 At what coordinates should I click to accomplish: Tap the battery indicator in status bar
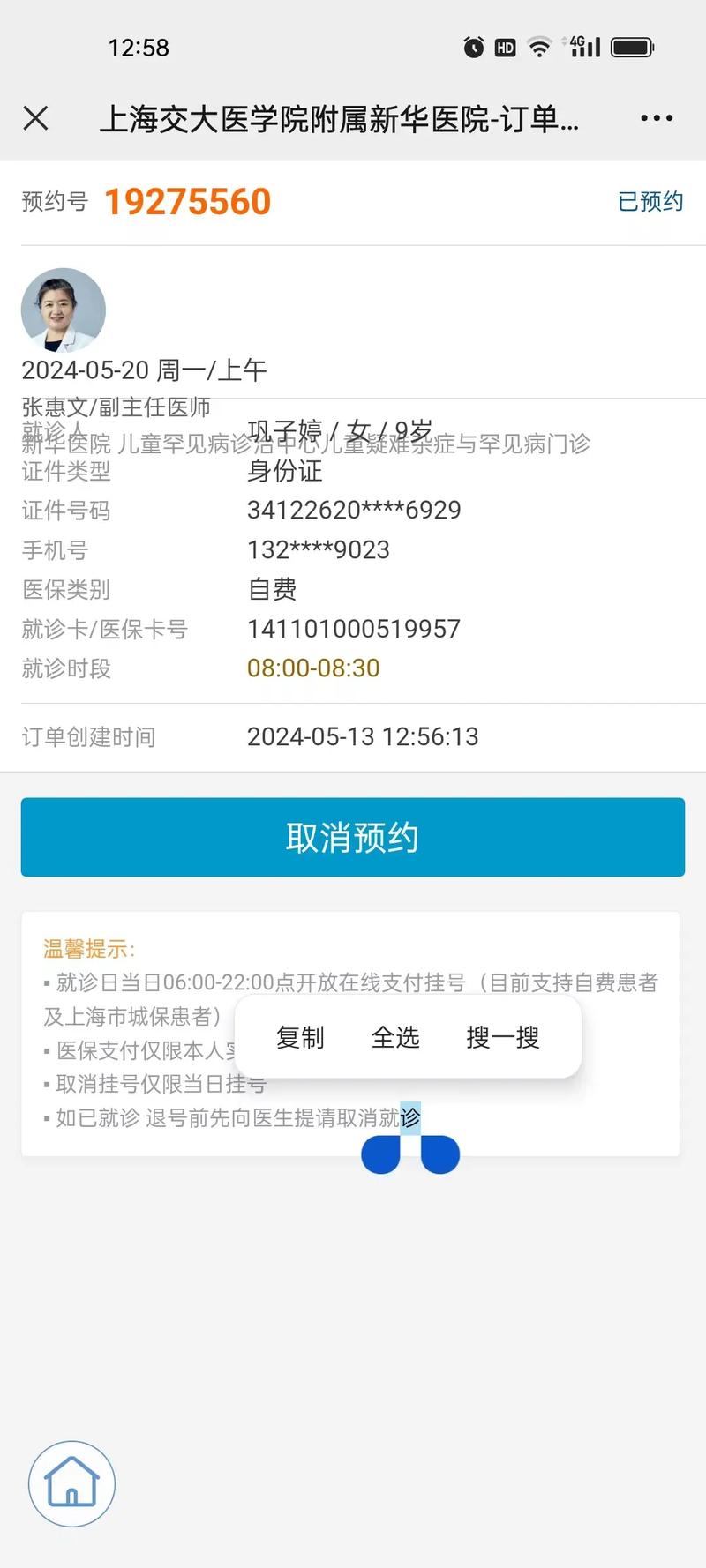point(633,48)
